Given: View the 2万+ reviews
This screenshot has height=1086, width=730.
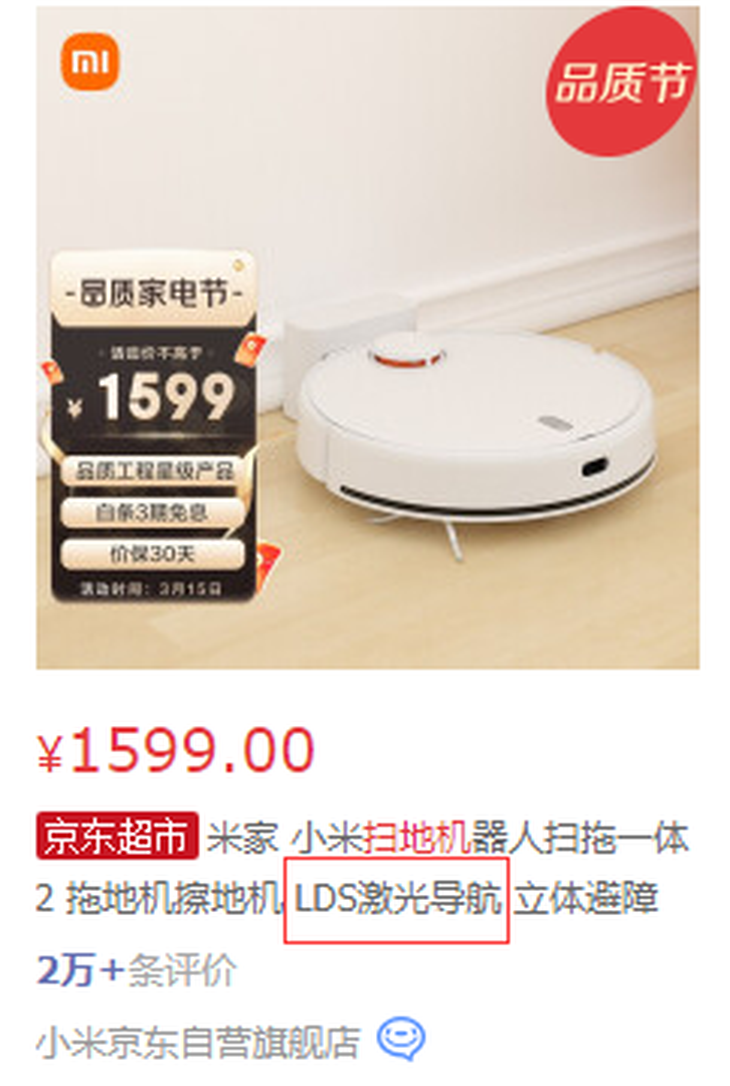Looking at the screenshot, I should pos(137,970).
